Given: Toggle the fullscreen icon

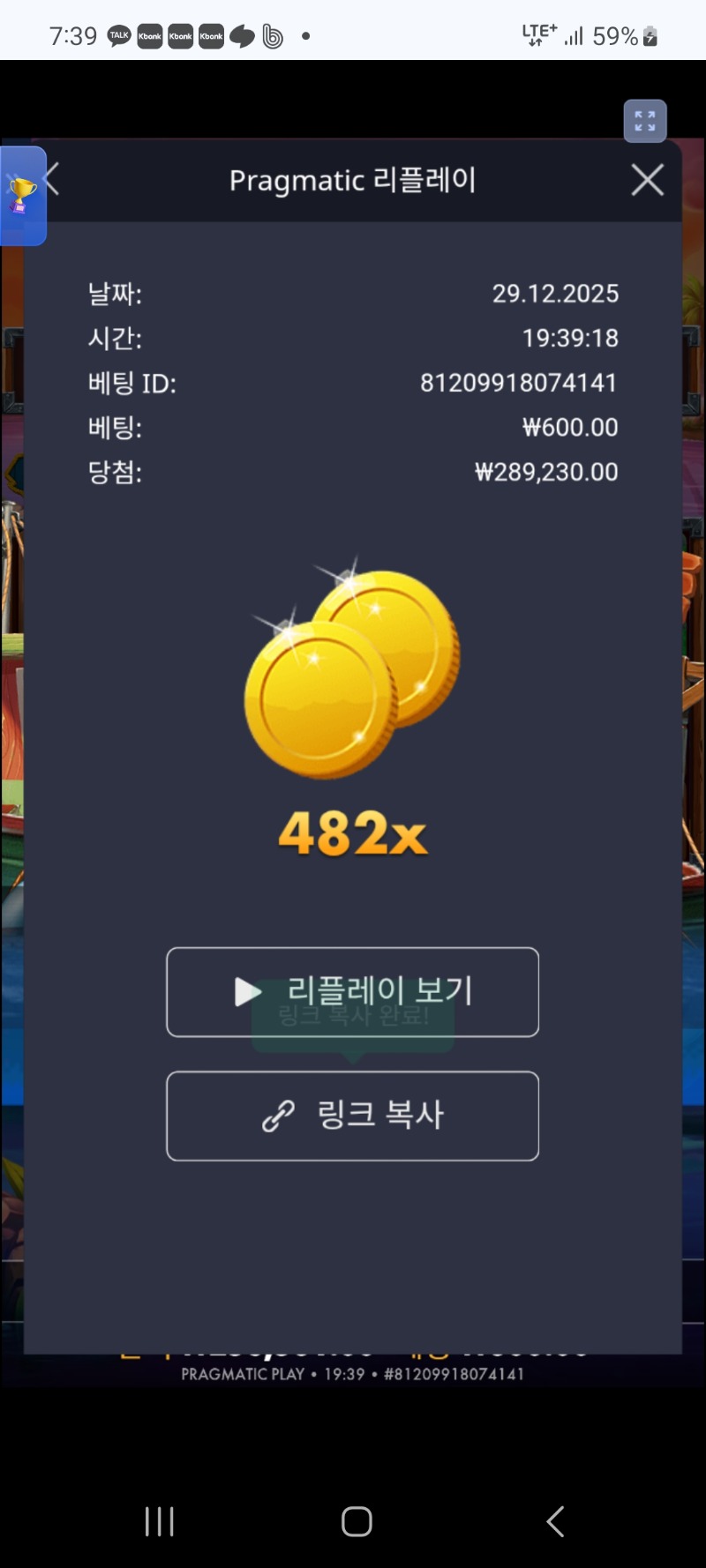Looking at the screenshot, I should pyautogui.click(x=645, y=122).
